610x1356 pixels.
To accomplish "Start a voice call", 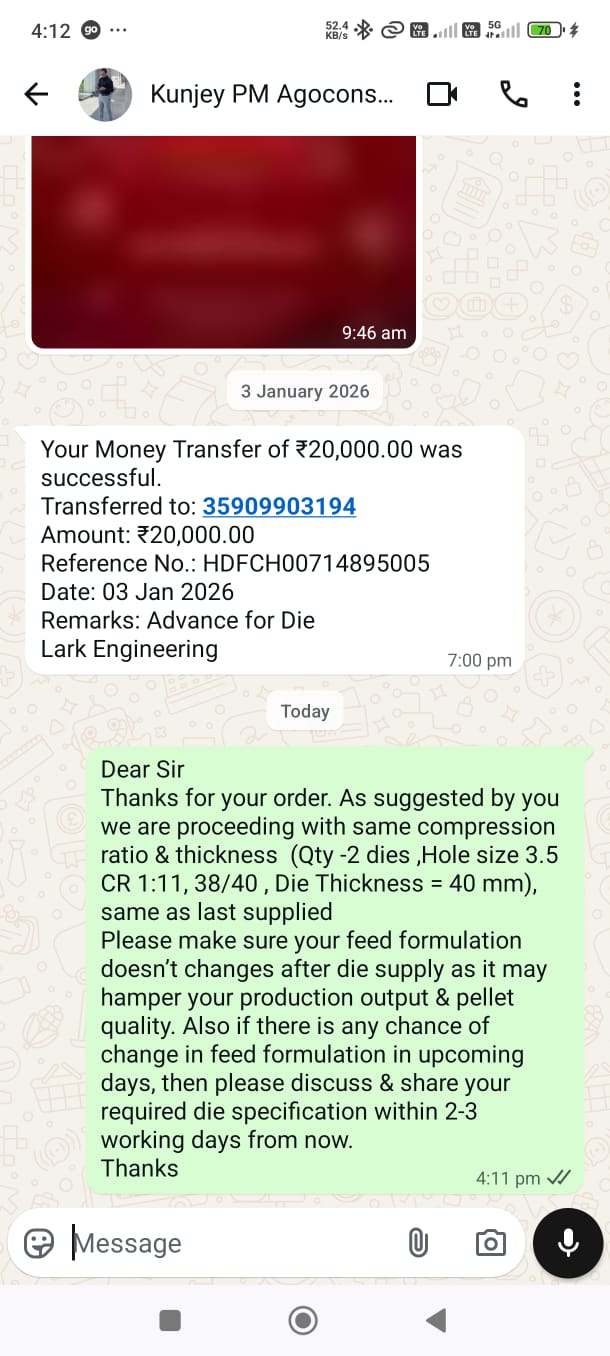I will tap(513, 94).
